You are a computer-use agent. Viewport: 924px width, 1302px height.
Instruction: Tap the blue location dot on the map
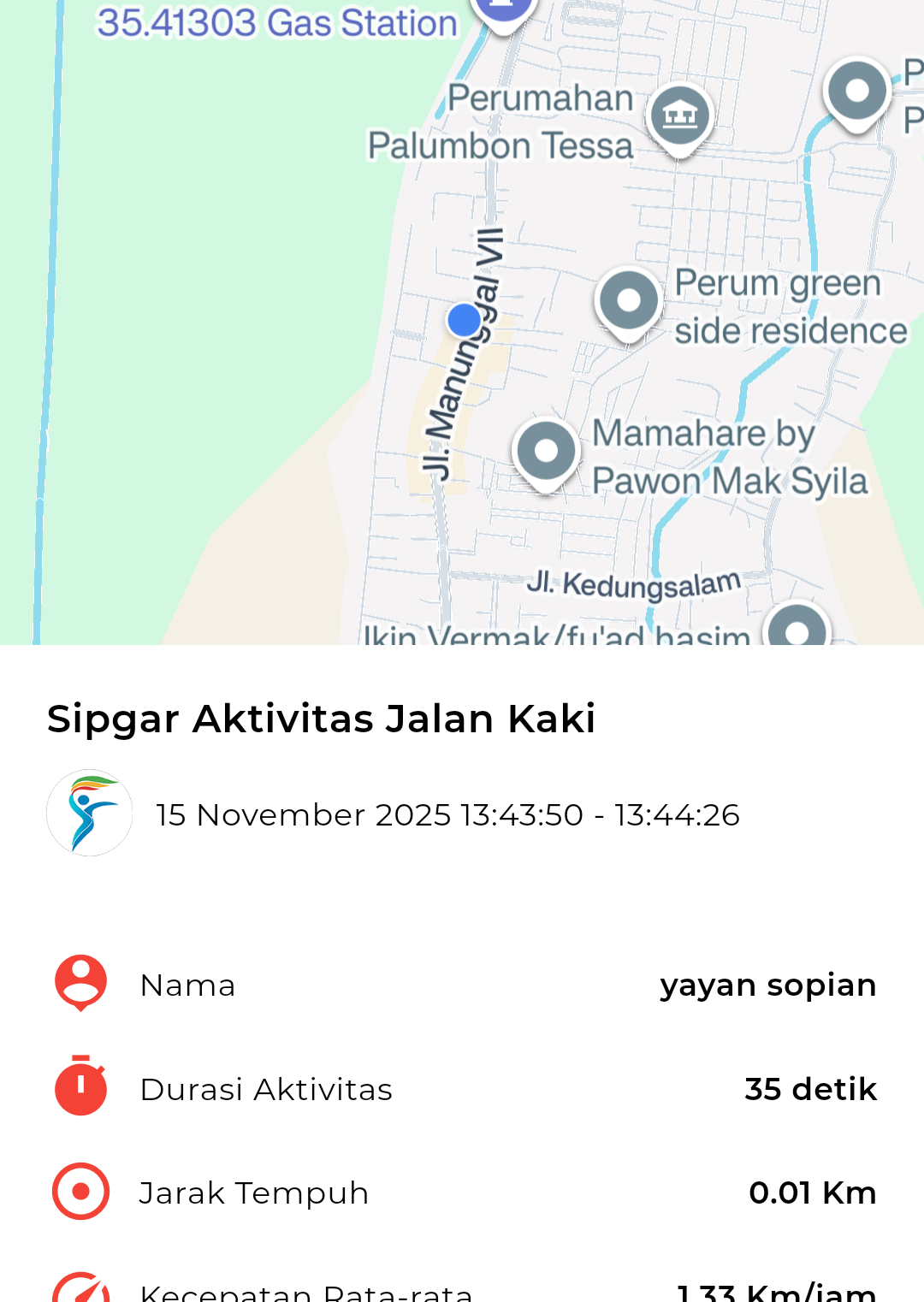pos(464,320)
